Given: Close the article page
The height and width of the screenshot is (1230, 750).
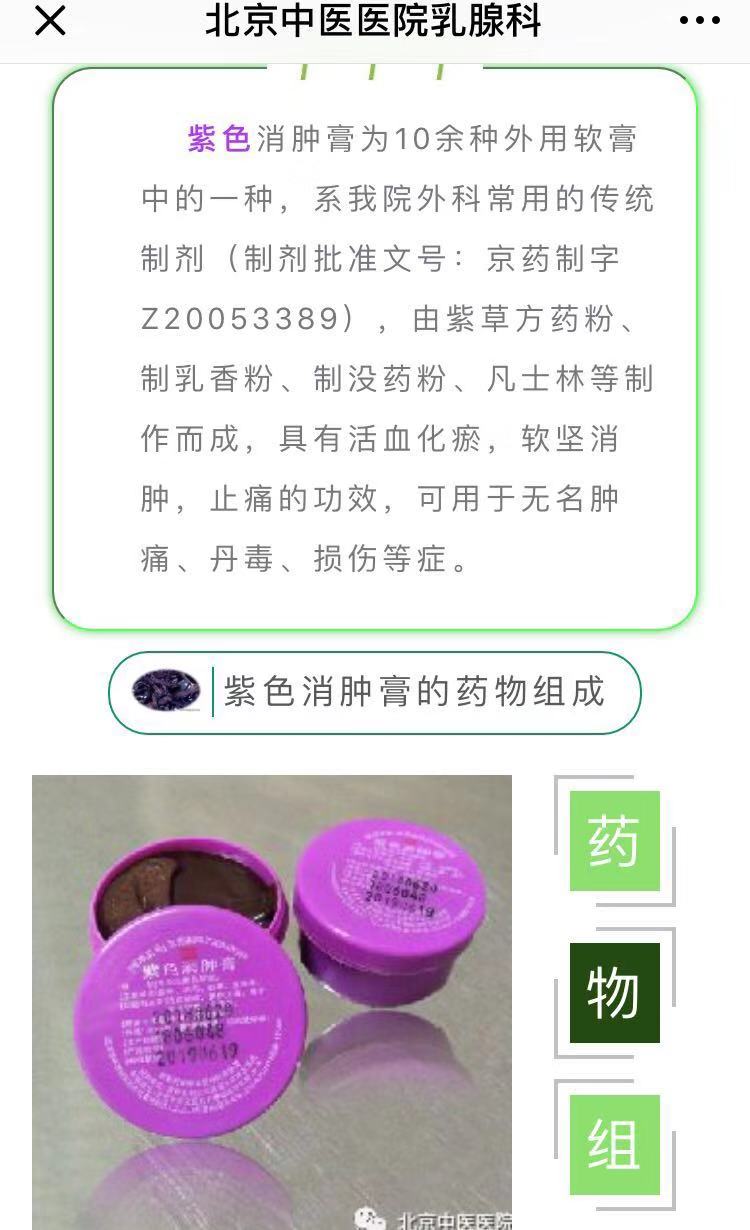Looking at the screenshot, I should pos(50,21).
